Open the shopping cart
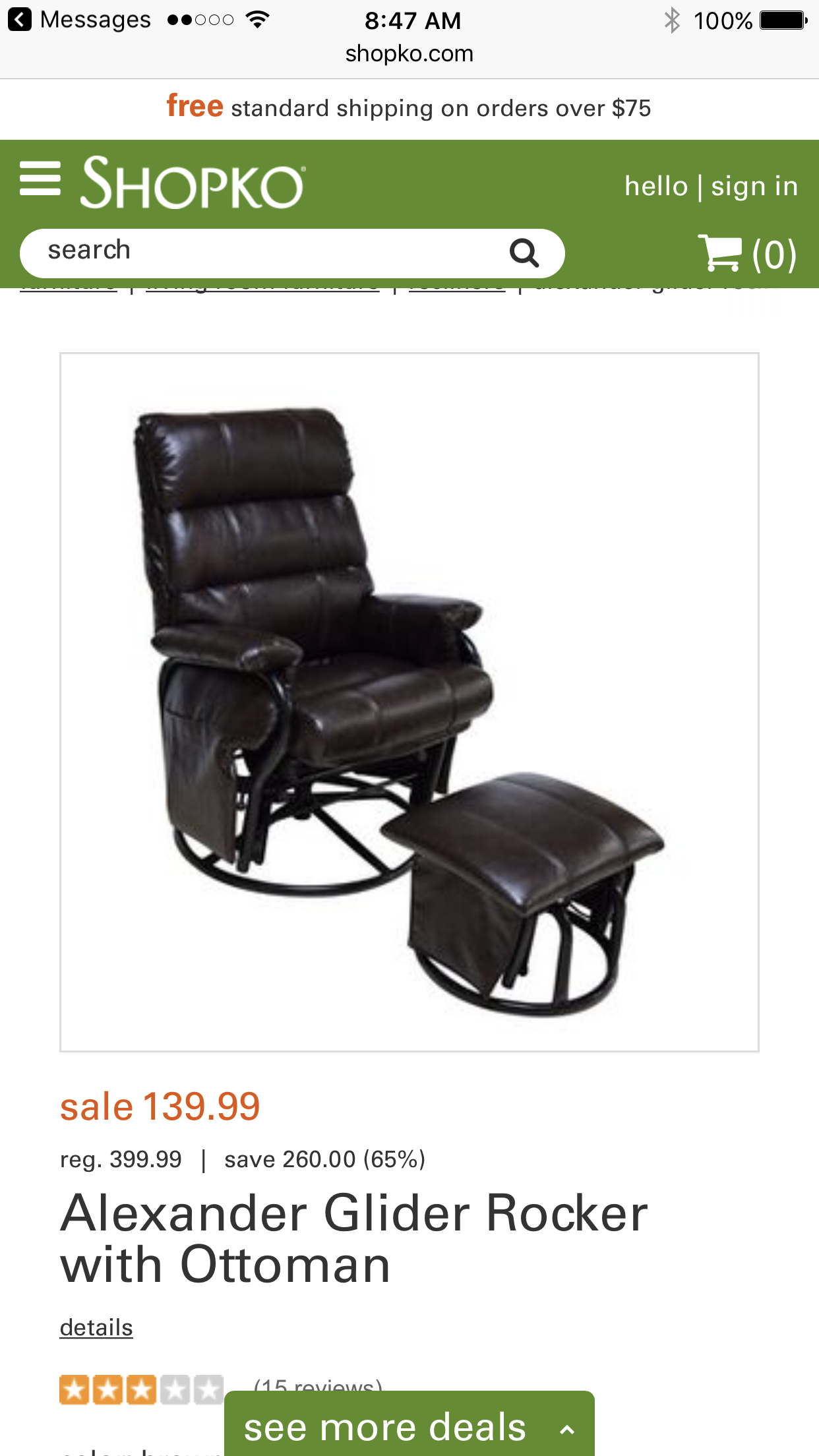Screen dimensions: 819x1456 pos(748,254)
